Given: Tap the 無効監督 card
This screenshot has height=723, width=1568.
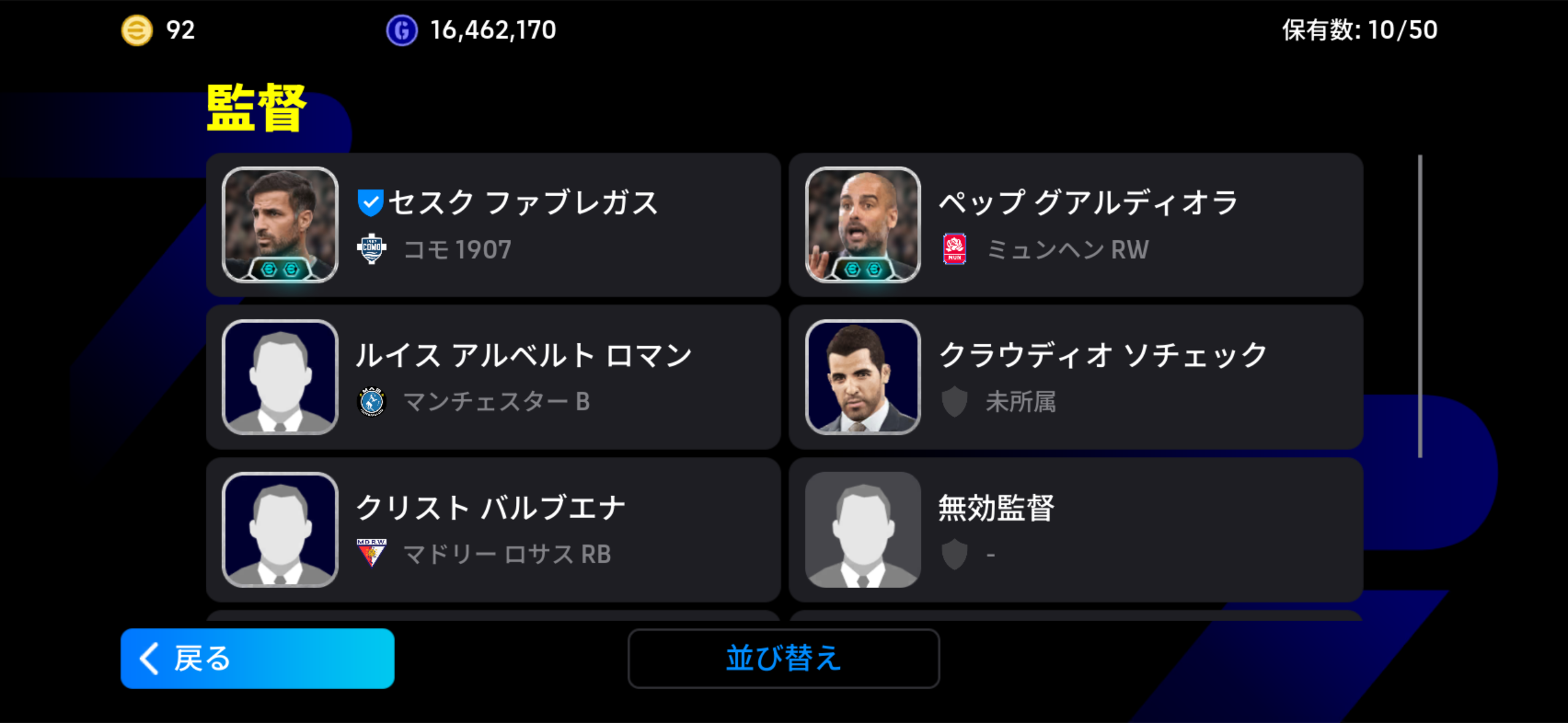Looking at the screenshot, I should point(1075,529).
